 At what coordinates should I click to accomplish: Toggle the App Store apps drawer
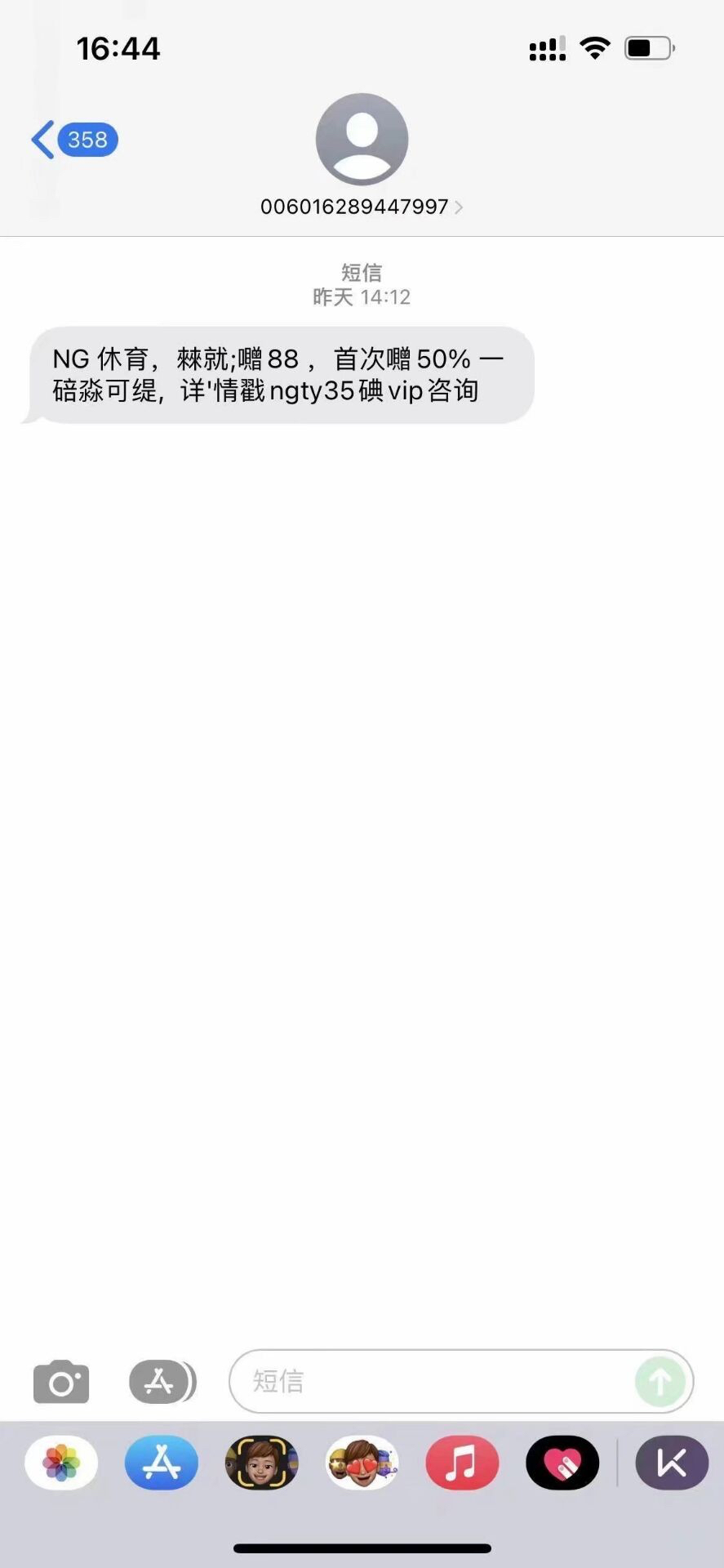(x=162, y=1382)
